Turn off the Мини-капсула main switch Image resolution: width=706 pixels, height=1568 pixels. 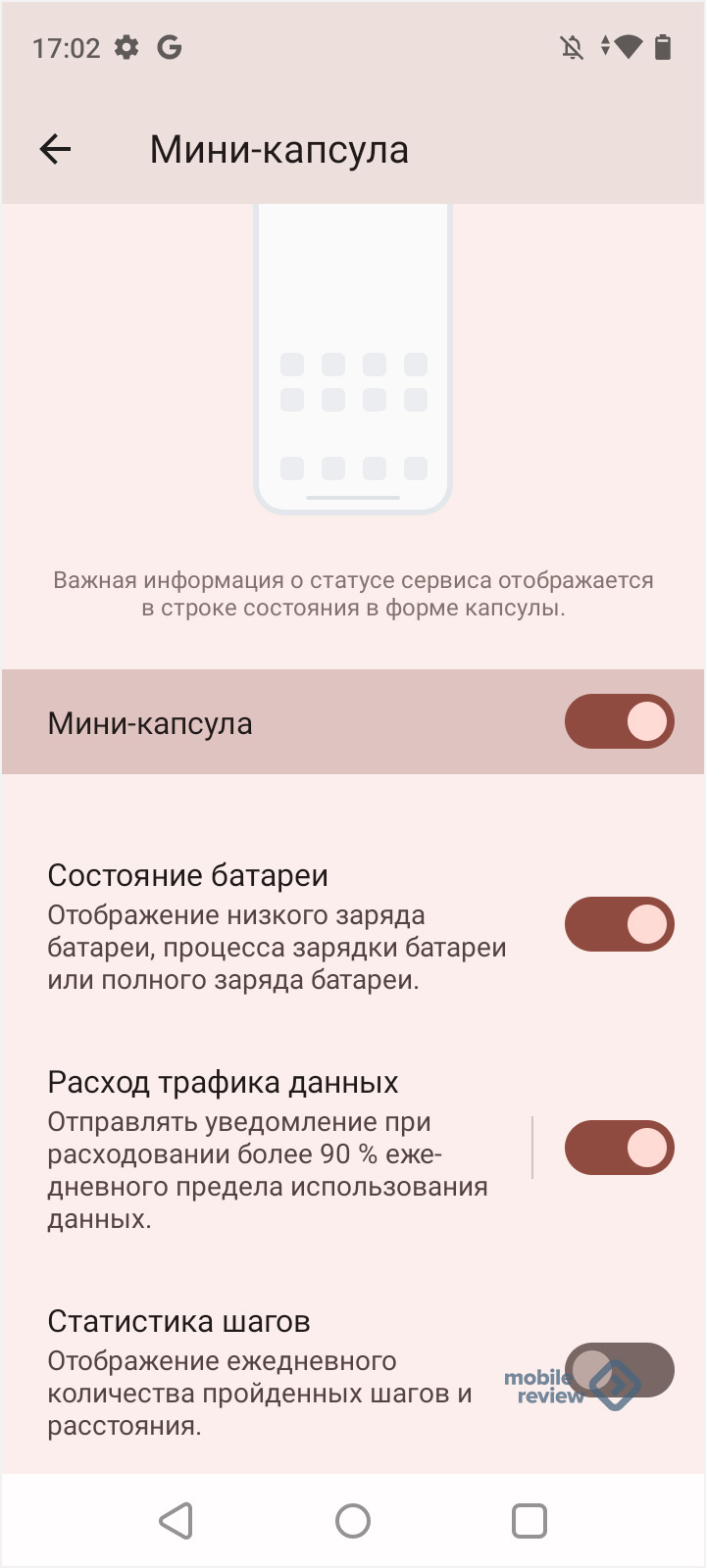coord(619,722)
